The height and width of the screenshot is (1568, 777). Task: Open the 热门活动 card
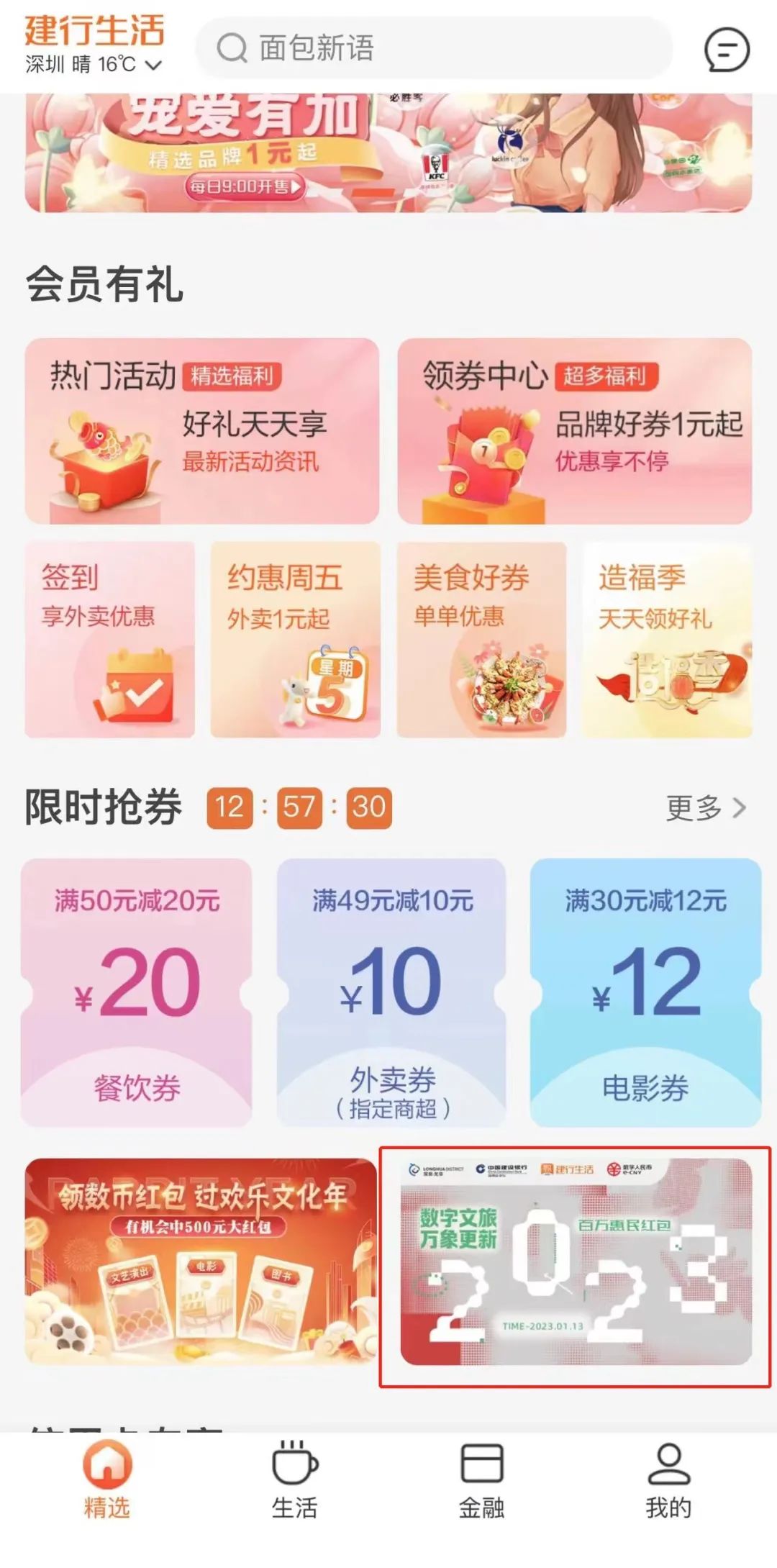point(202,431)
